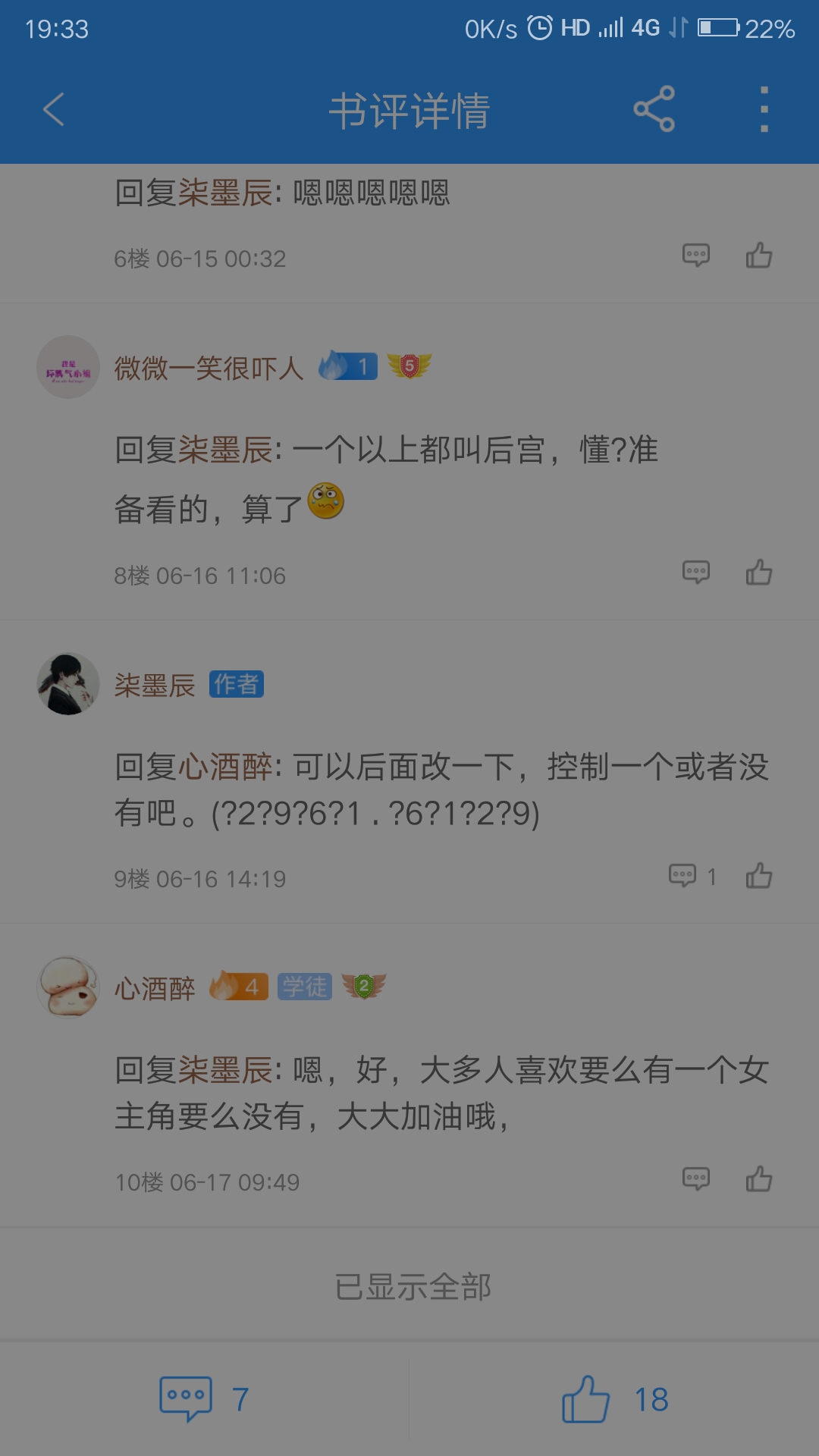819x1456 pixels.
Task: Open 柒墨辰's profile avatar
Action: pos(68,684)
